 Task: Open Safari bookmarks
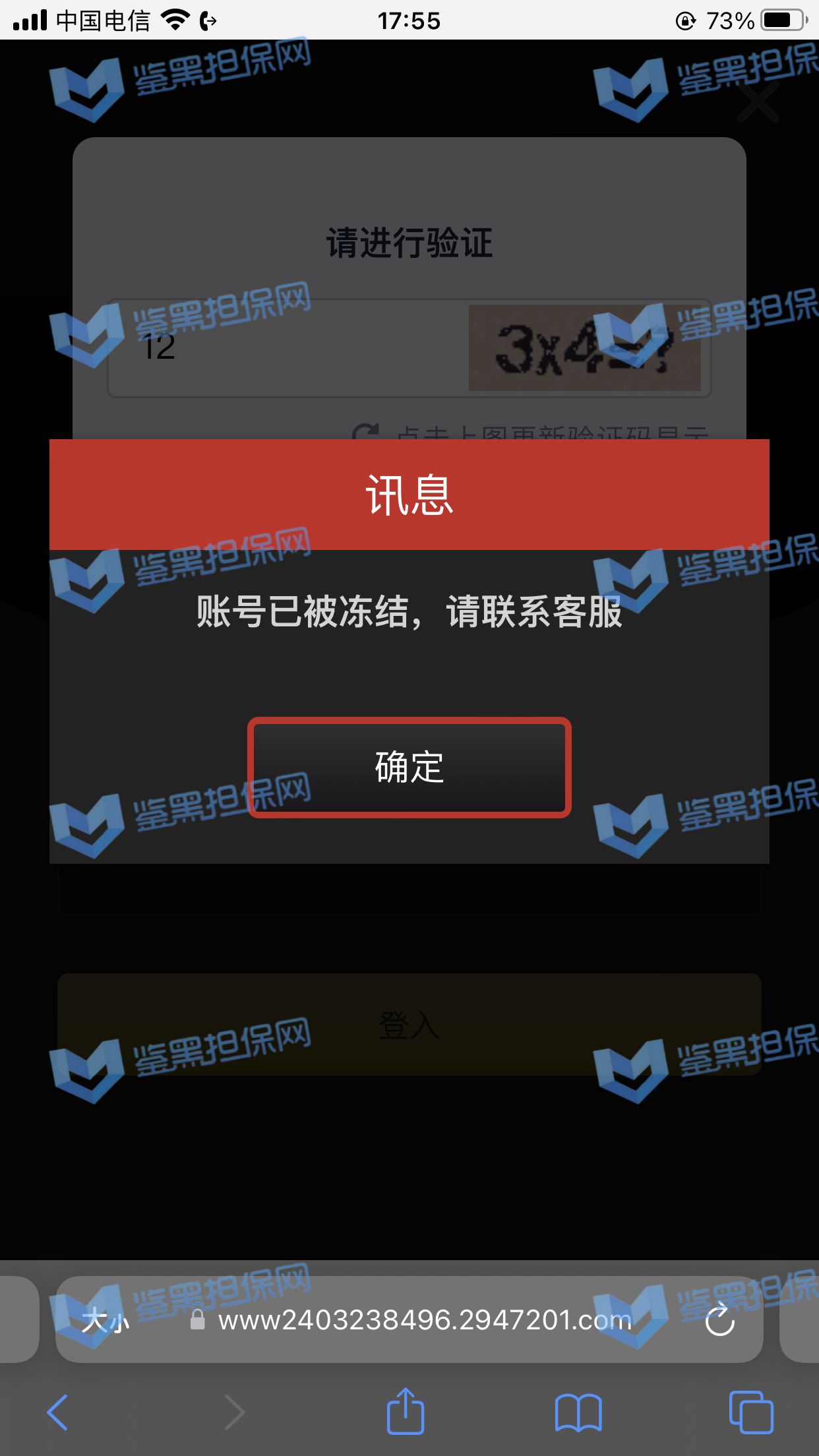[x=578, y=1412]
